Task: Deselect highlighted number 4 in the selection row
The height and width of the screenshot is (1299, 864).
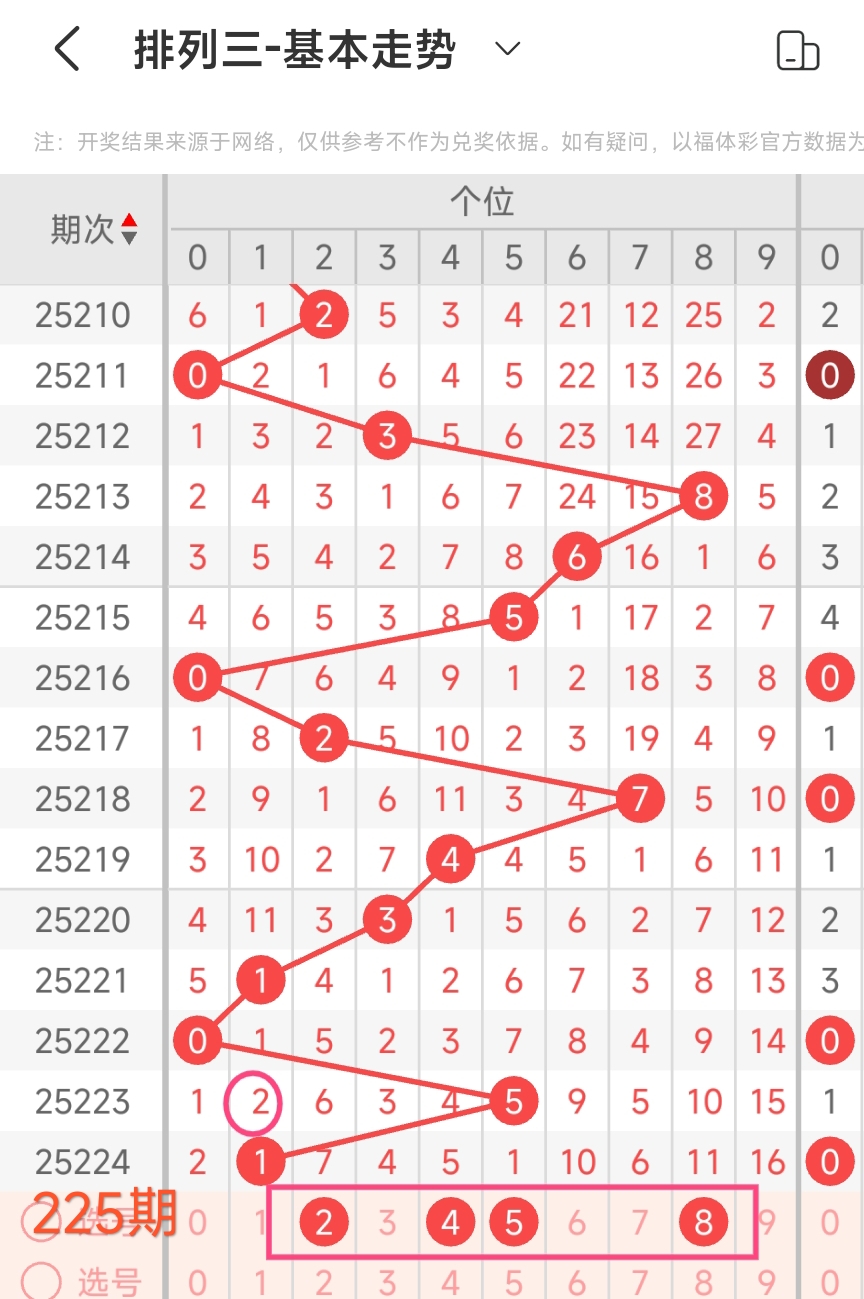Action: 450,1222
